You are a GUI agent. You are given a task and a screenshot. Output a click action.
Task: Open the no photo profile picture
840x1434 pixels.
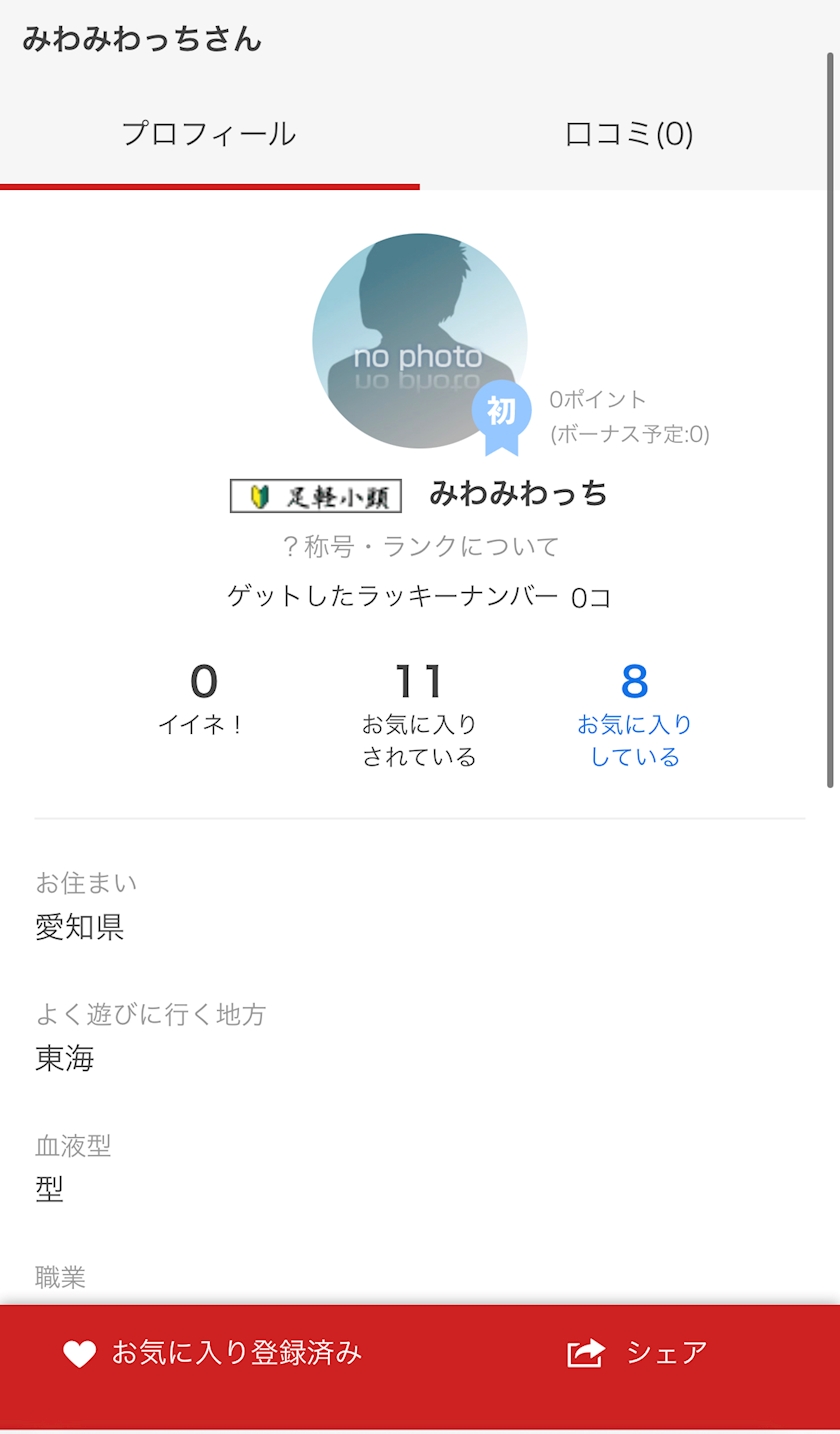(419, 340)
